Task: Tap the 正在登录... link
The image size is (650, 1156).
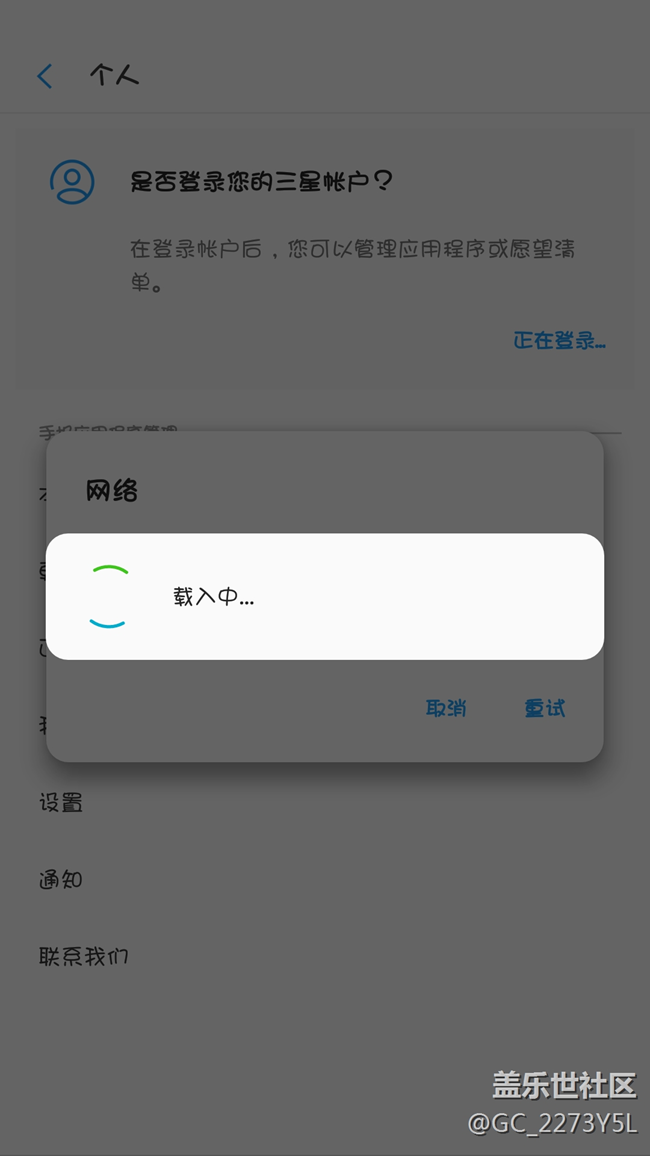Action: [x=559, y=341]
